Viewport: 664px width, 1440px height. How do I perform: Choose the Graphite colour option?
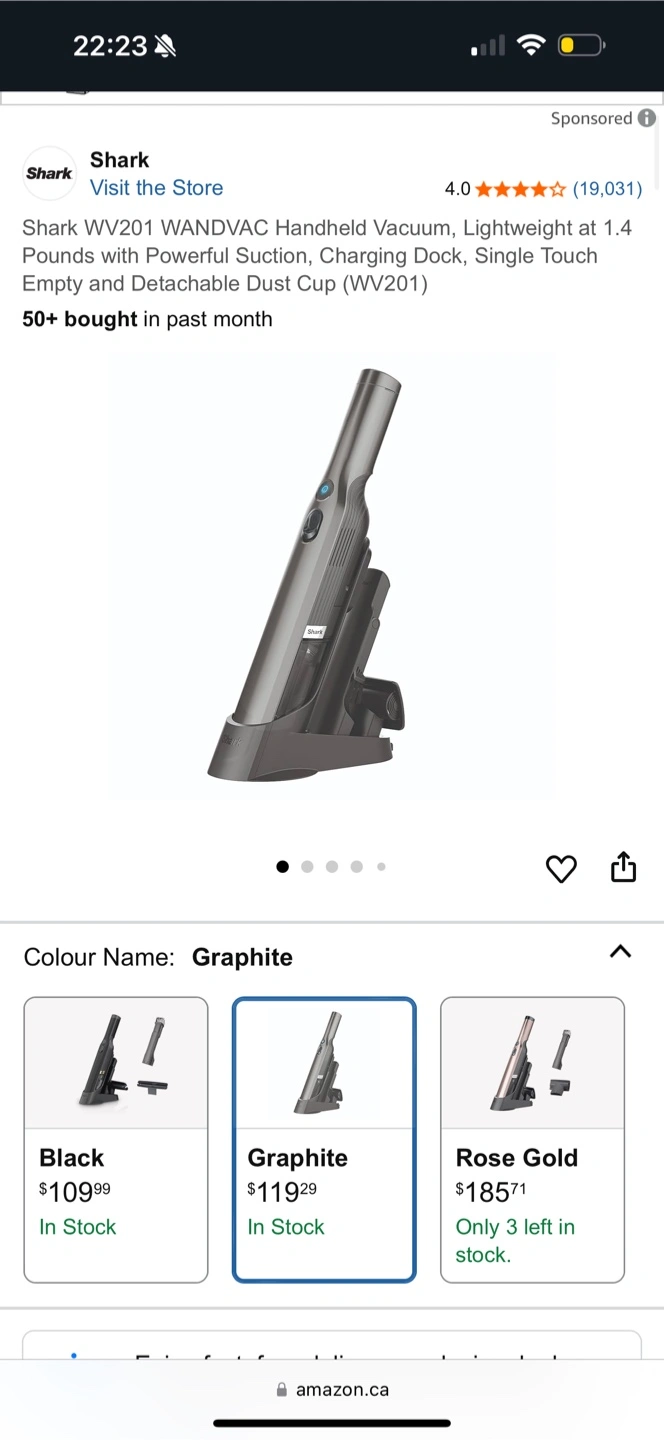tap(324, 1139)
